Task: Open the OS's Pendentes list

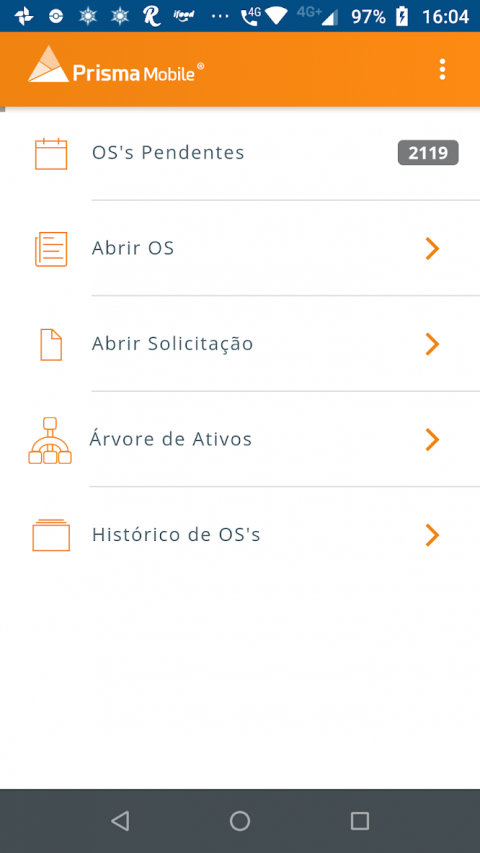Action: tap(240, 153)
